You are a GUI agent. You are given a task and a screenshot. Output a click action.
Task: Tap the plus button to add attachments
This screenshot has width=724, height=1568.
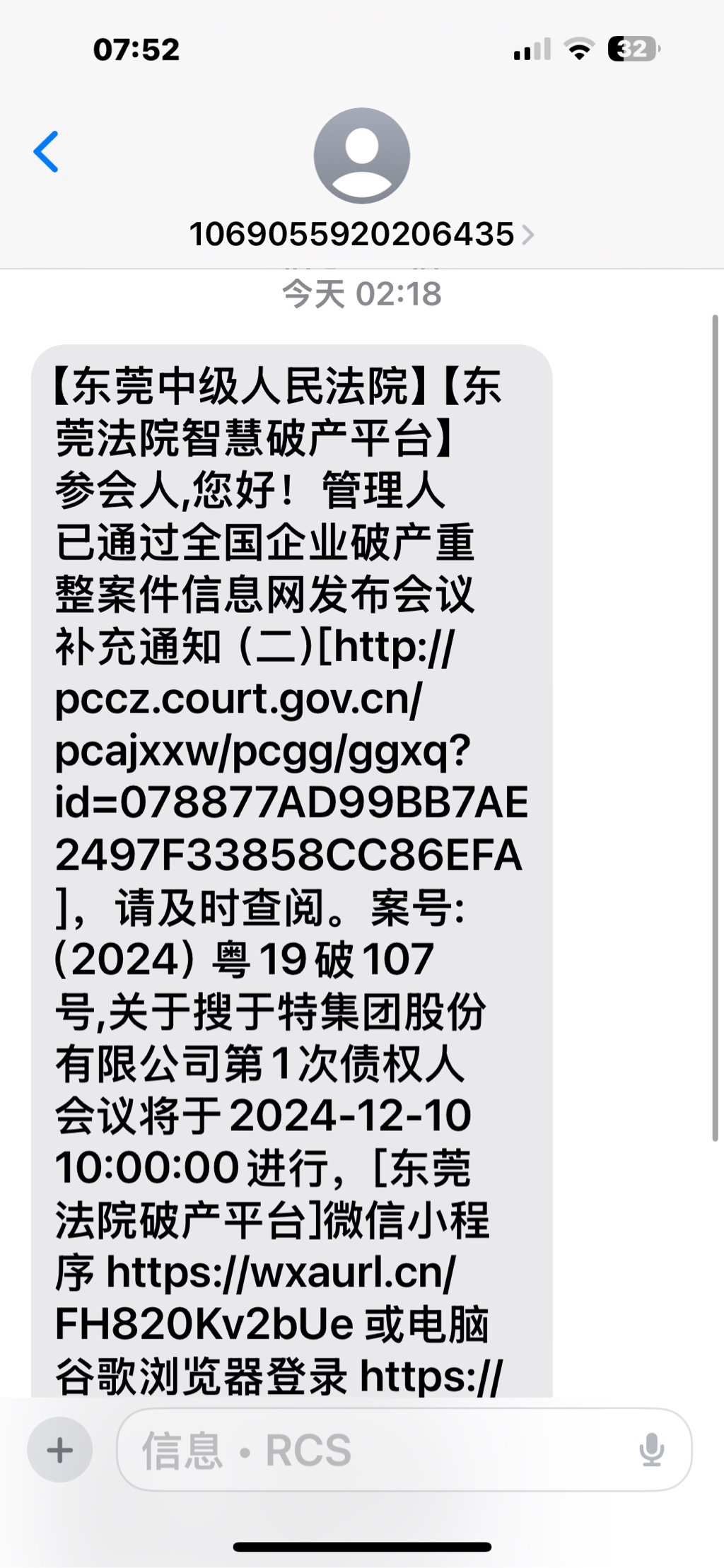pos(60,1450)
